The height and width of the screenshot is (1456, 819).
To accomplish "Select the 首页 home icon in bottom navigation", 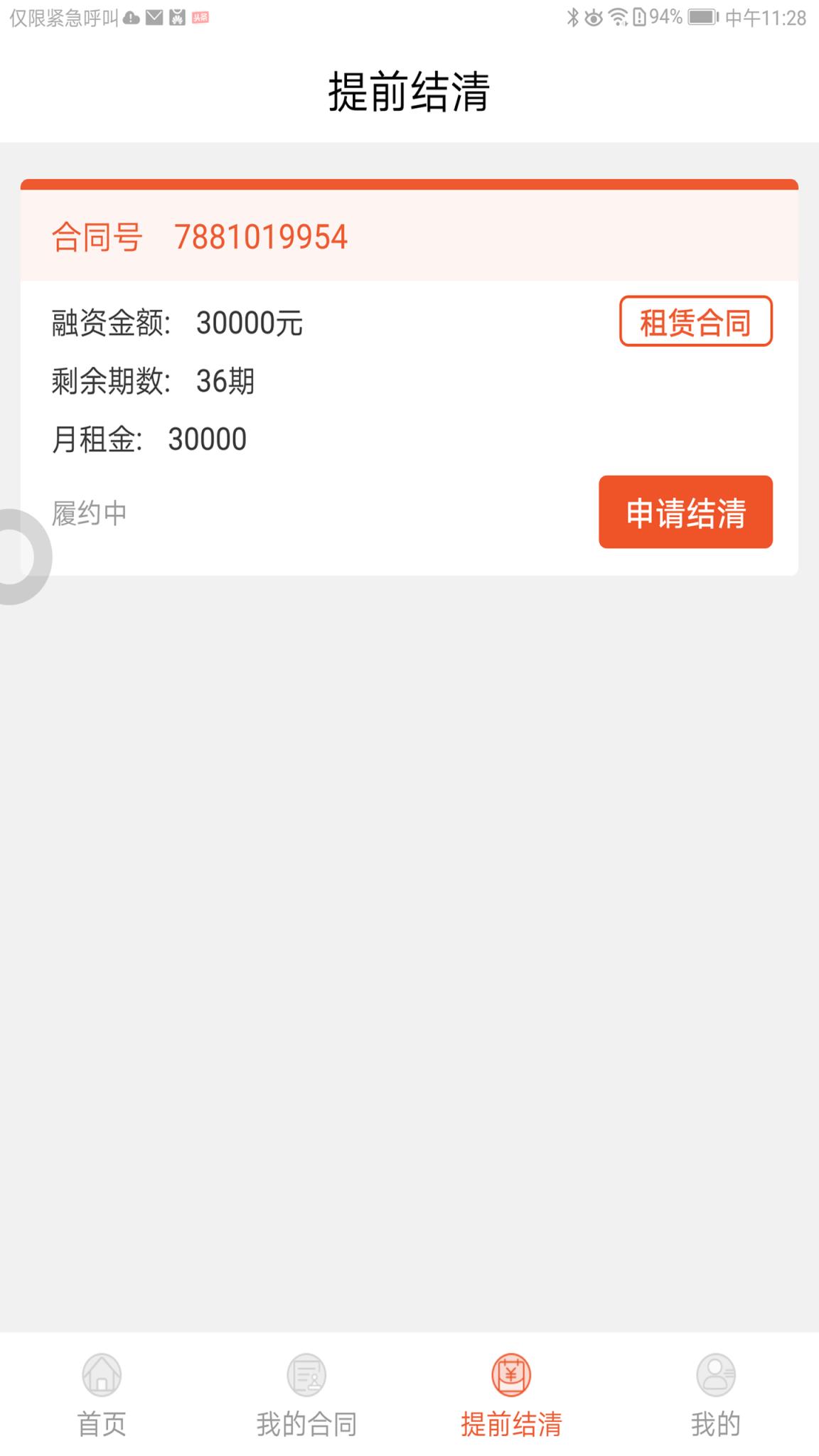I will click(102, 1376).
